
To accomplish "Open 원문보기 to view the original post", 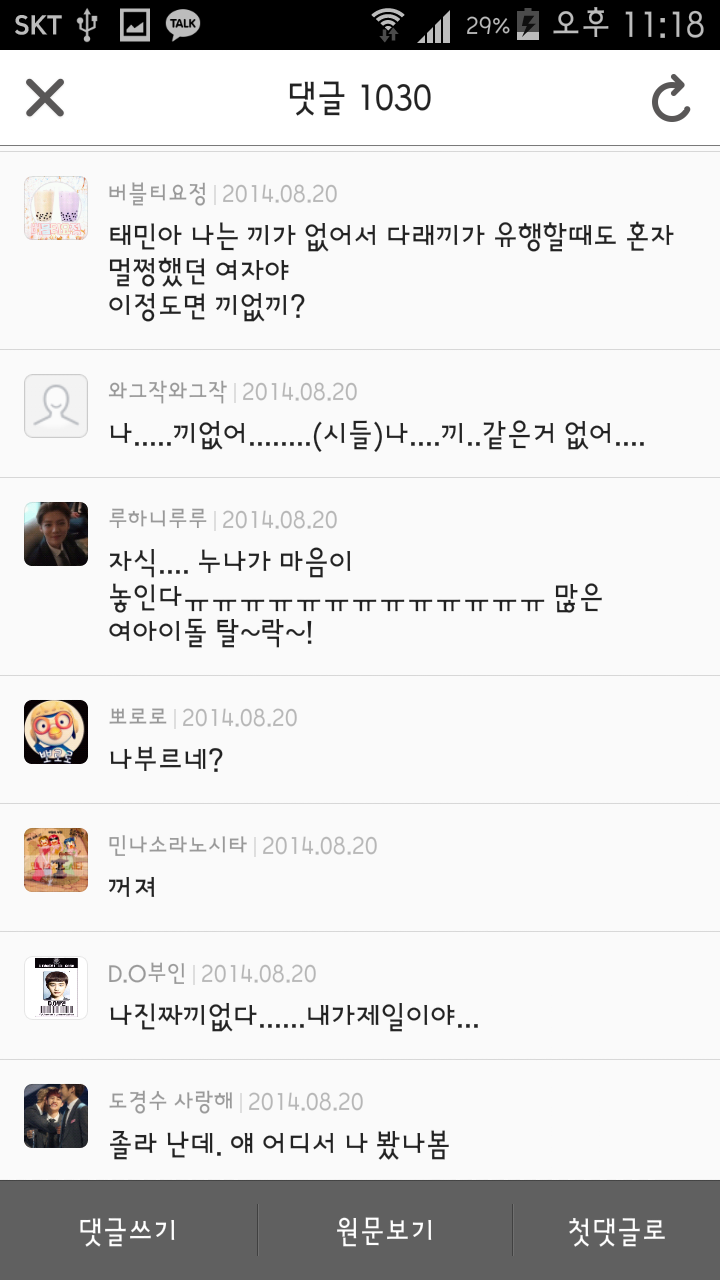I will [385, 1230].
